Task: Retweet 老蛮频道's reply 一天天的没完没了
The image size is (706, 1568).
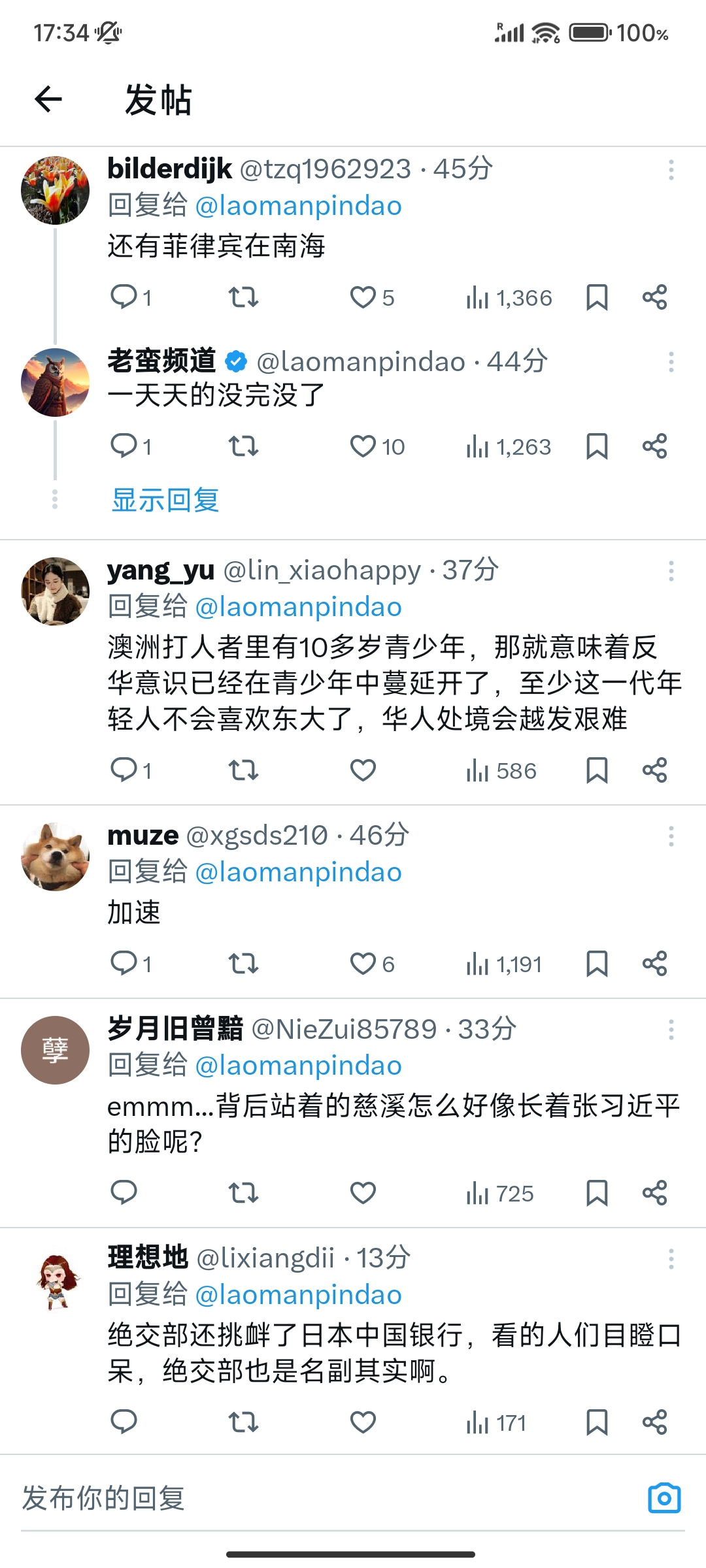Action: tap(243, 447)
